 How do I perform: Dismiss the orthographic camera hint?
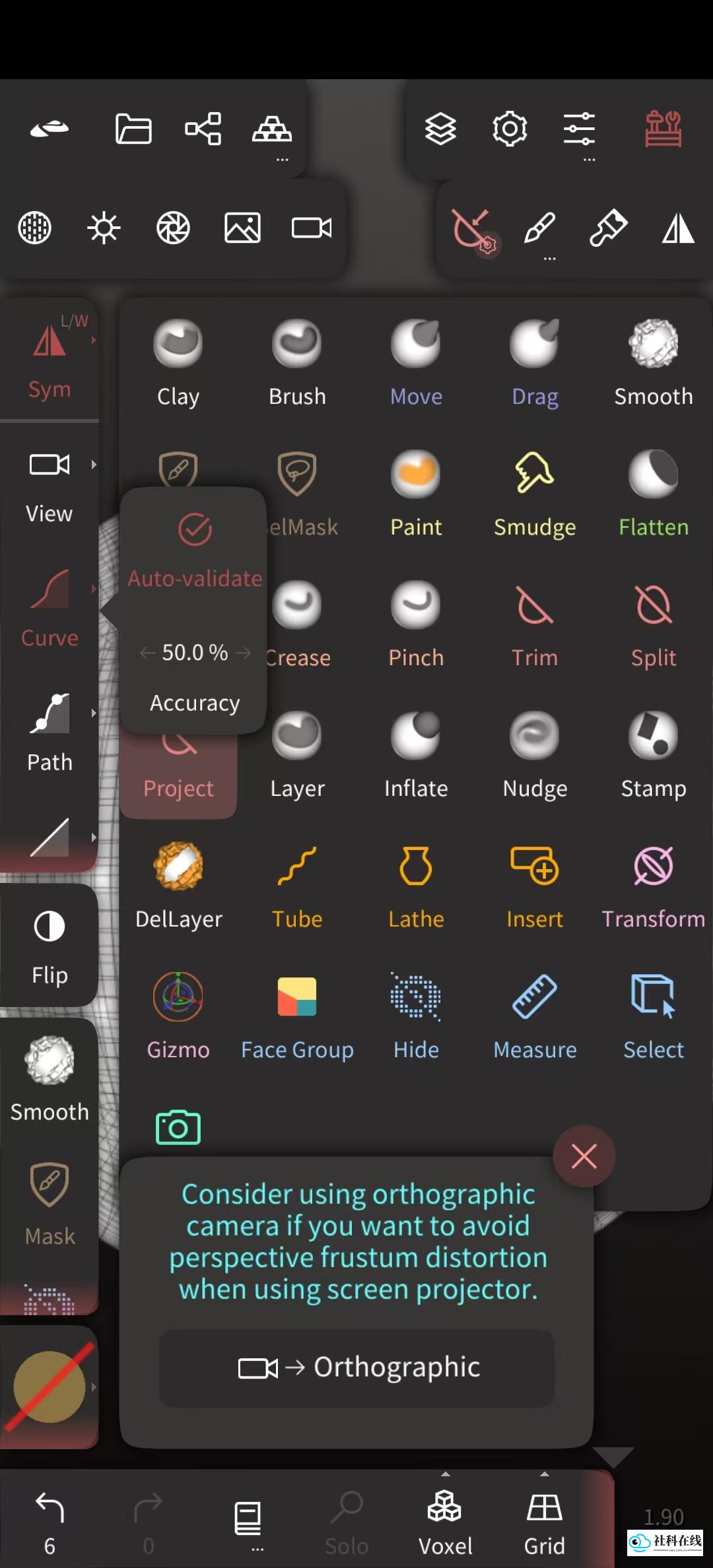click(x=584, y=1156)
